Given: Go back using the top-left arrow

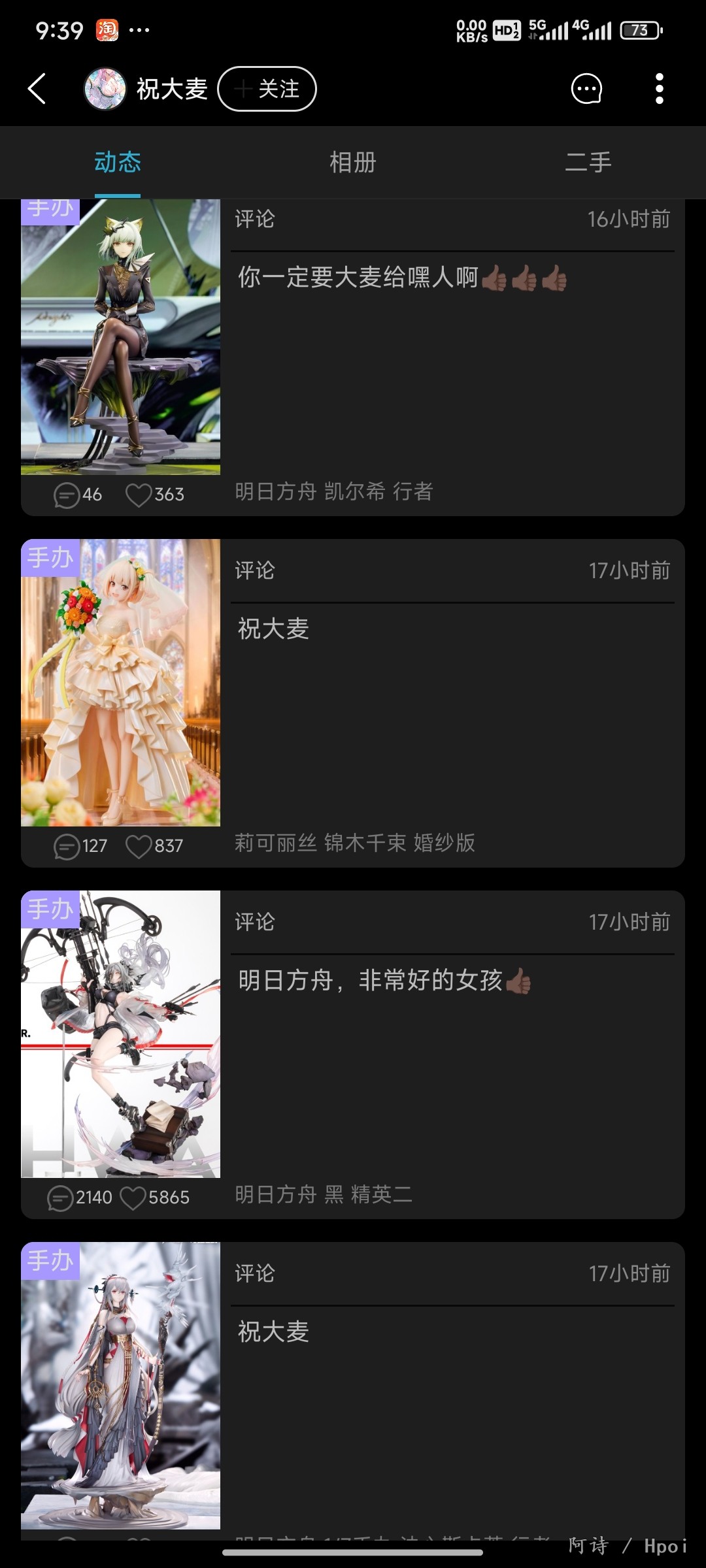Looking at the screenshot, I should pos(37,89).
